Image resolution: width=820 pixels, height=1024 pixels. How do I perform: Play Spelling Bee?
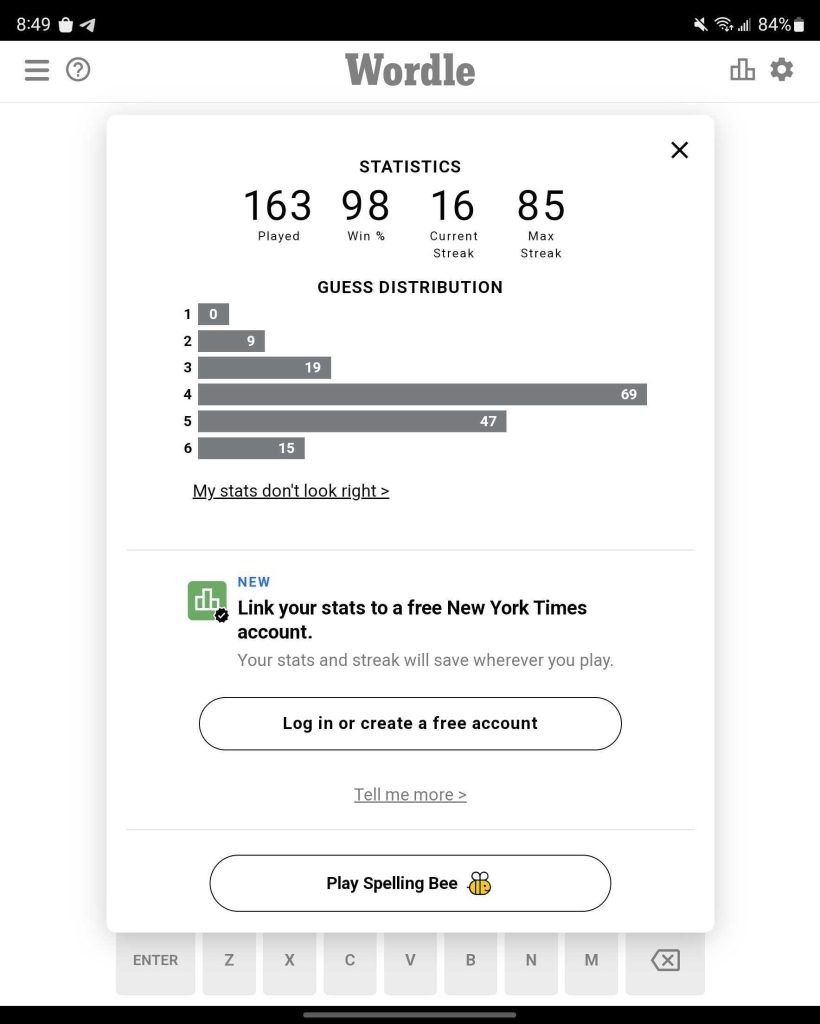click(410, 883)
